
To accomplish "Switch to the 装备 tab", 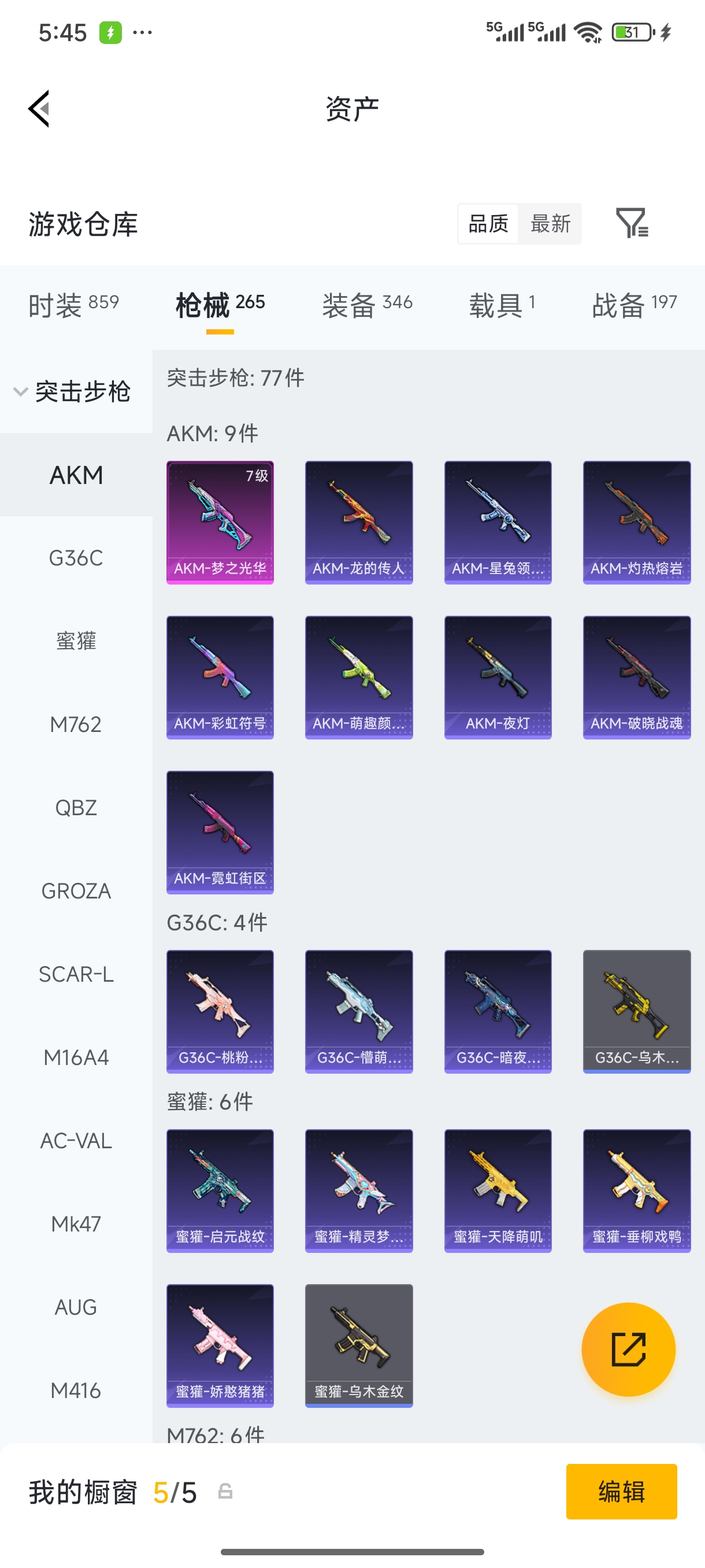I will click(x=367, y=304).
